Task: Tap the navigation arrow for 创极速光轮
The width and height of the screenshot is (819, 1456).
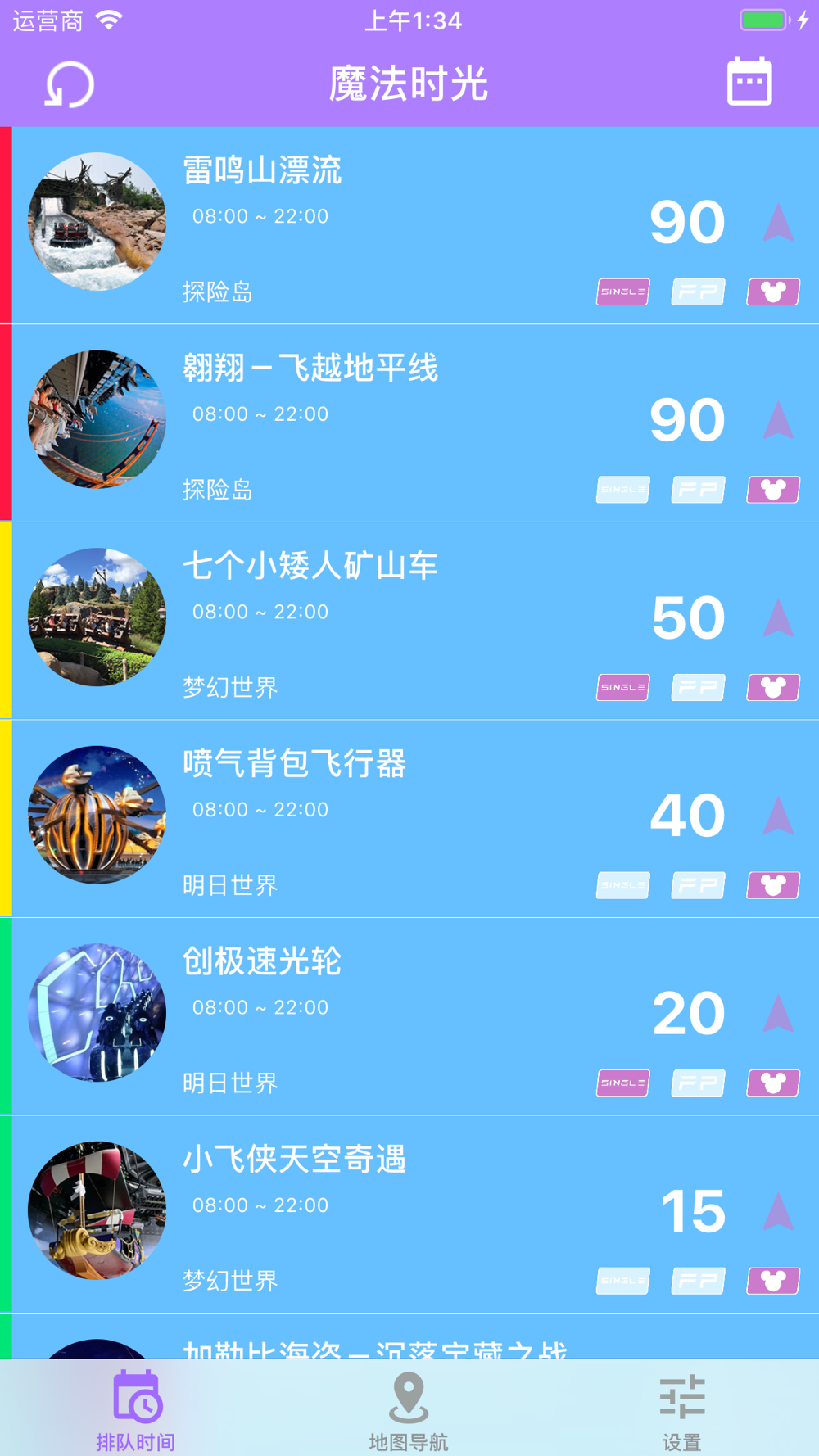Action: pos(777,1014)
